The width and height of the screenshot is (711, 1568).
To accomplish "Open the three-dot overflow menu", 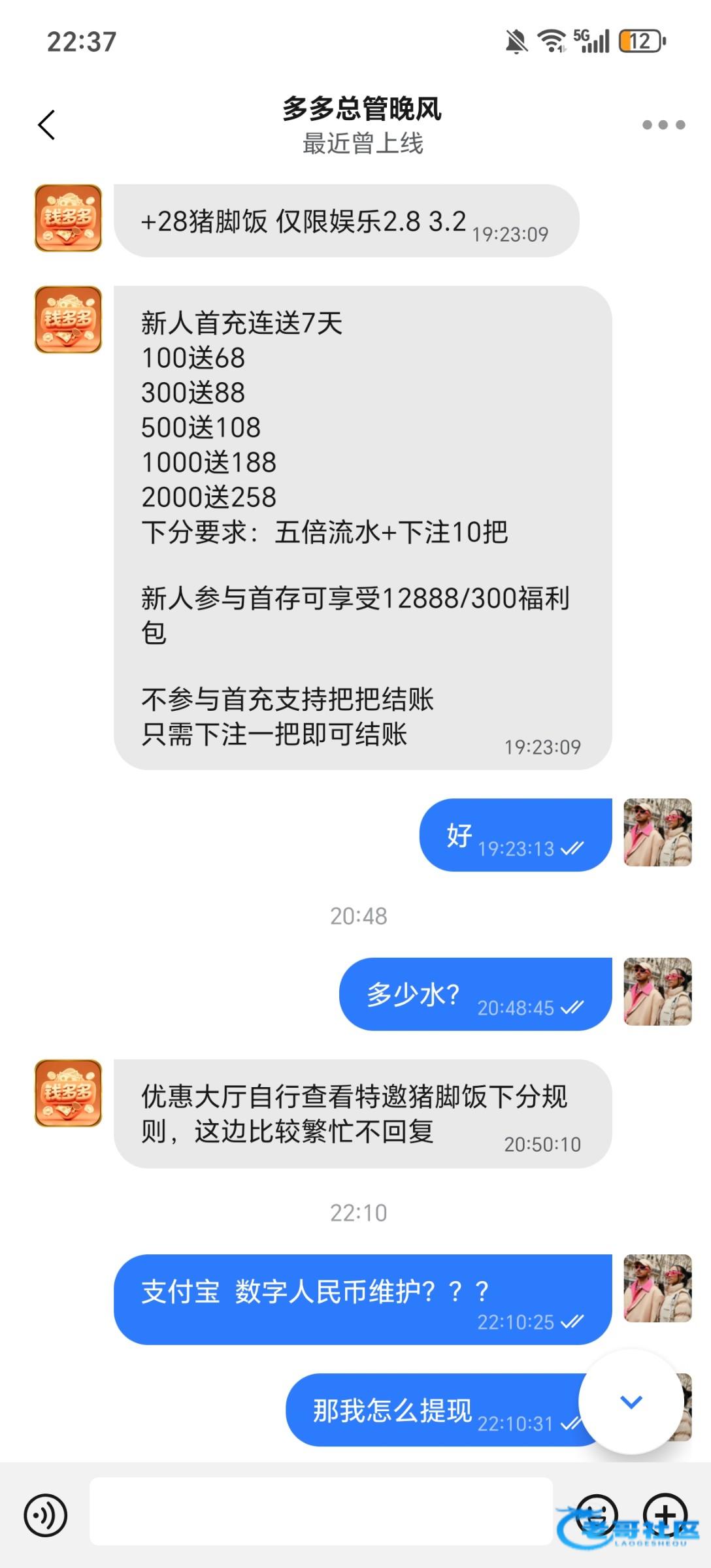I will coord(663,125).
